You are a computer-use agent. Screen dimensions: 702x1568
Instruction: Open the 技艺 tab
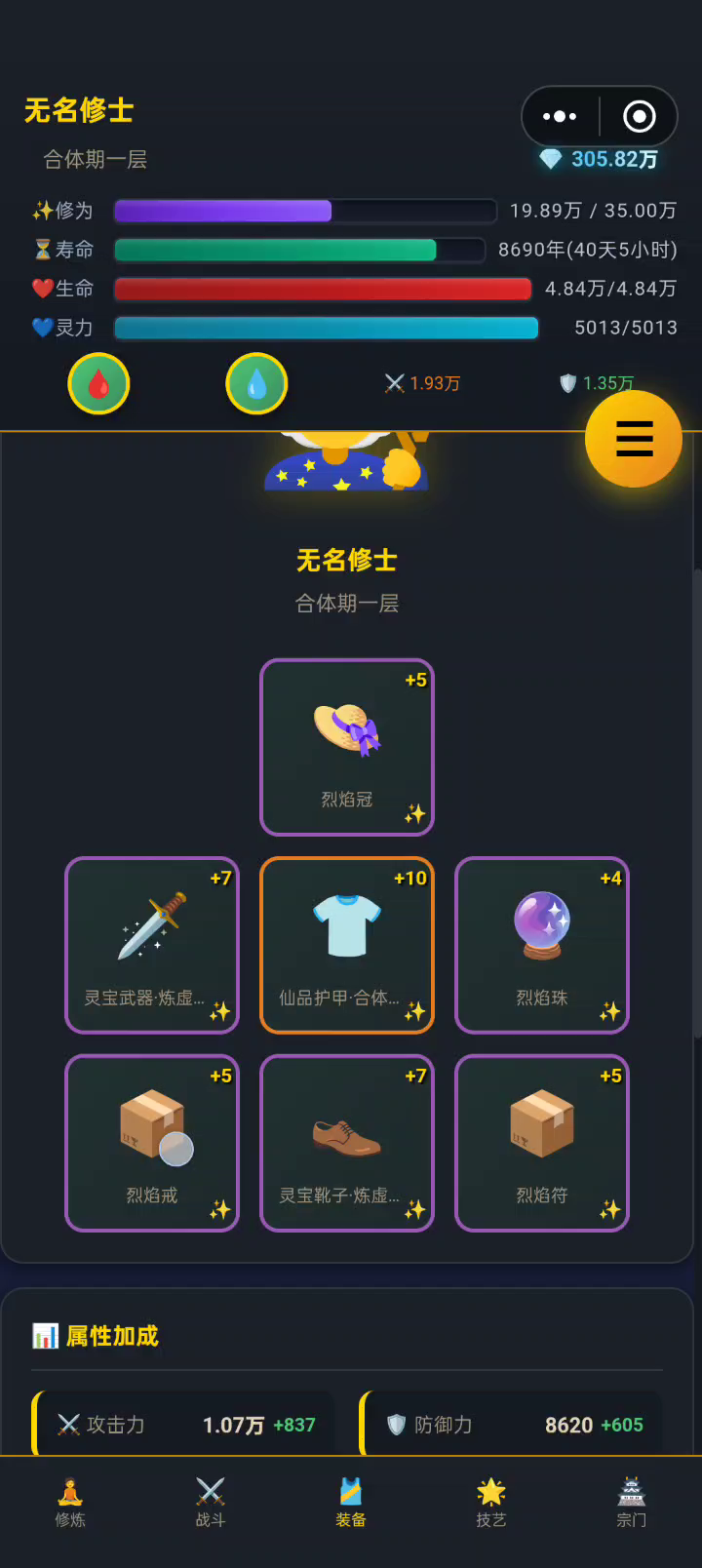coord(491,1502)
